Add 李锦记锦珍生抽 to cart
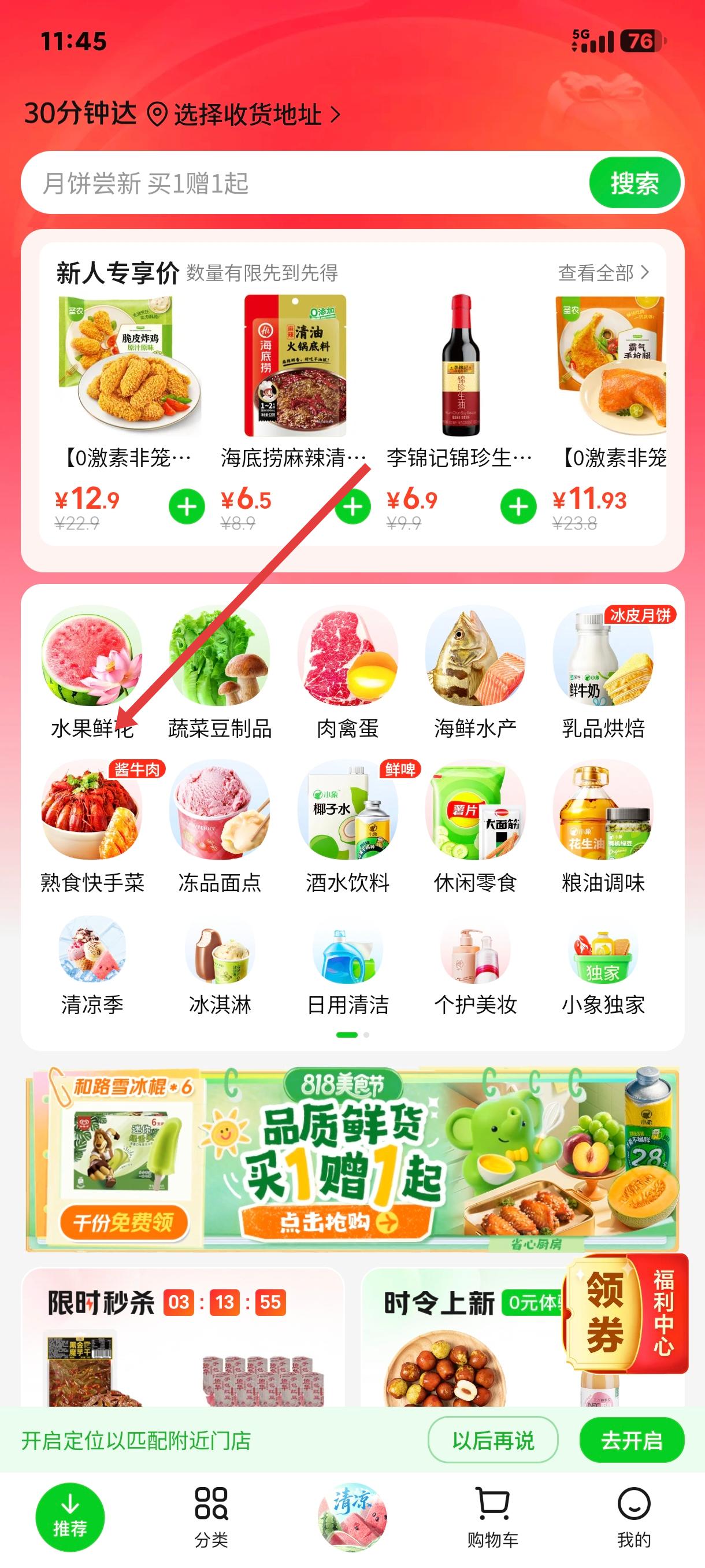The image size is (705, 1568). click(x=518, y=506)
